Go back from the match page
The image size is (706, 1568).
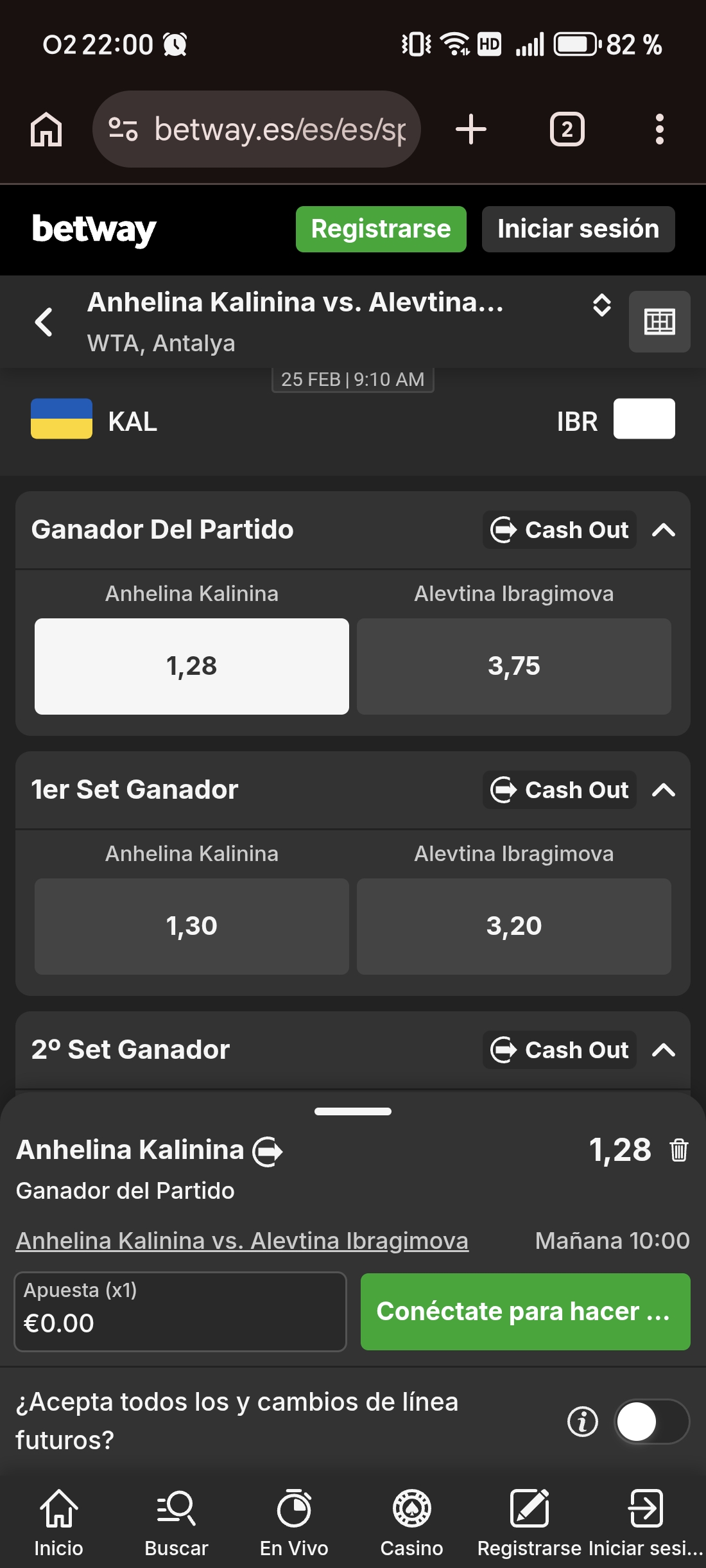click(x=44, y=322)
